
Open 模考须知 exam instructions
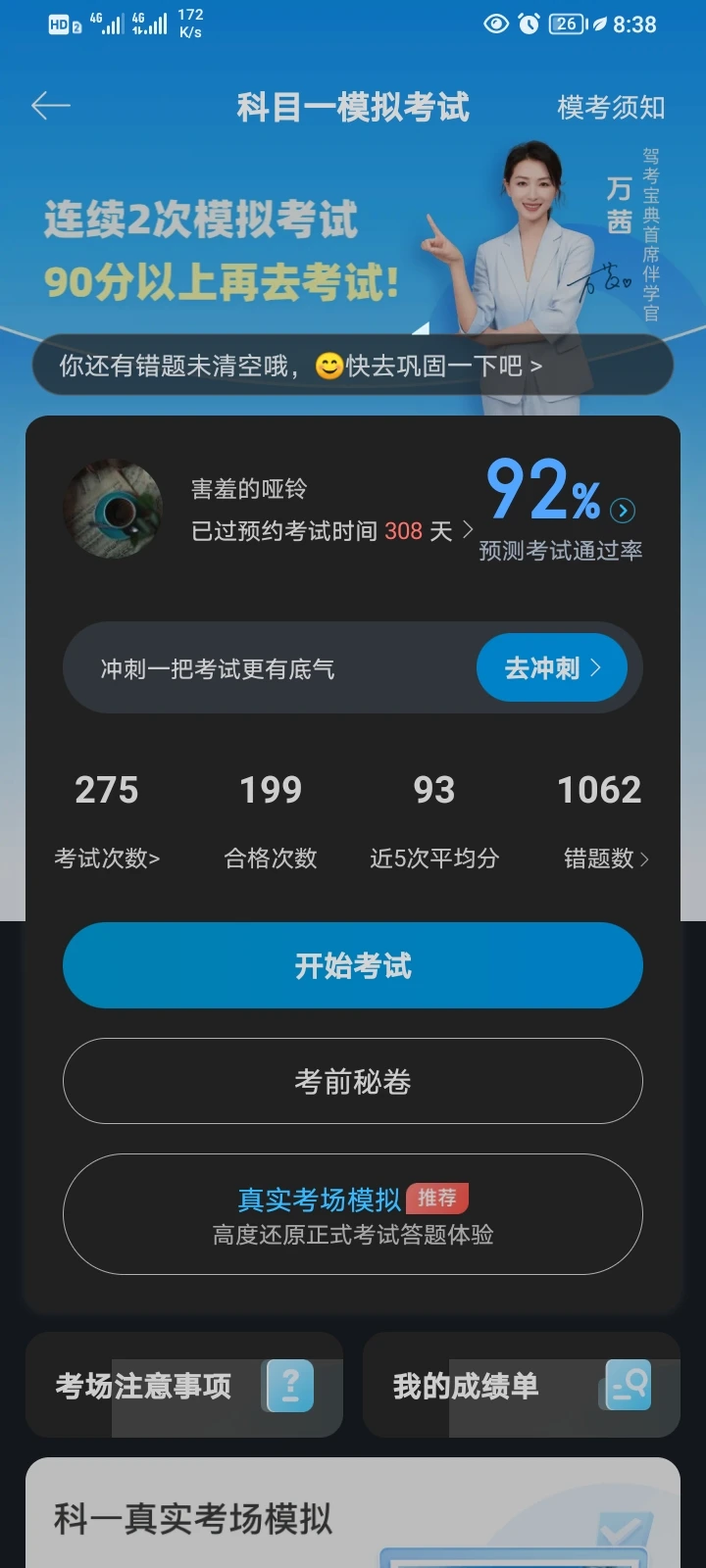point(611,107)
